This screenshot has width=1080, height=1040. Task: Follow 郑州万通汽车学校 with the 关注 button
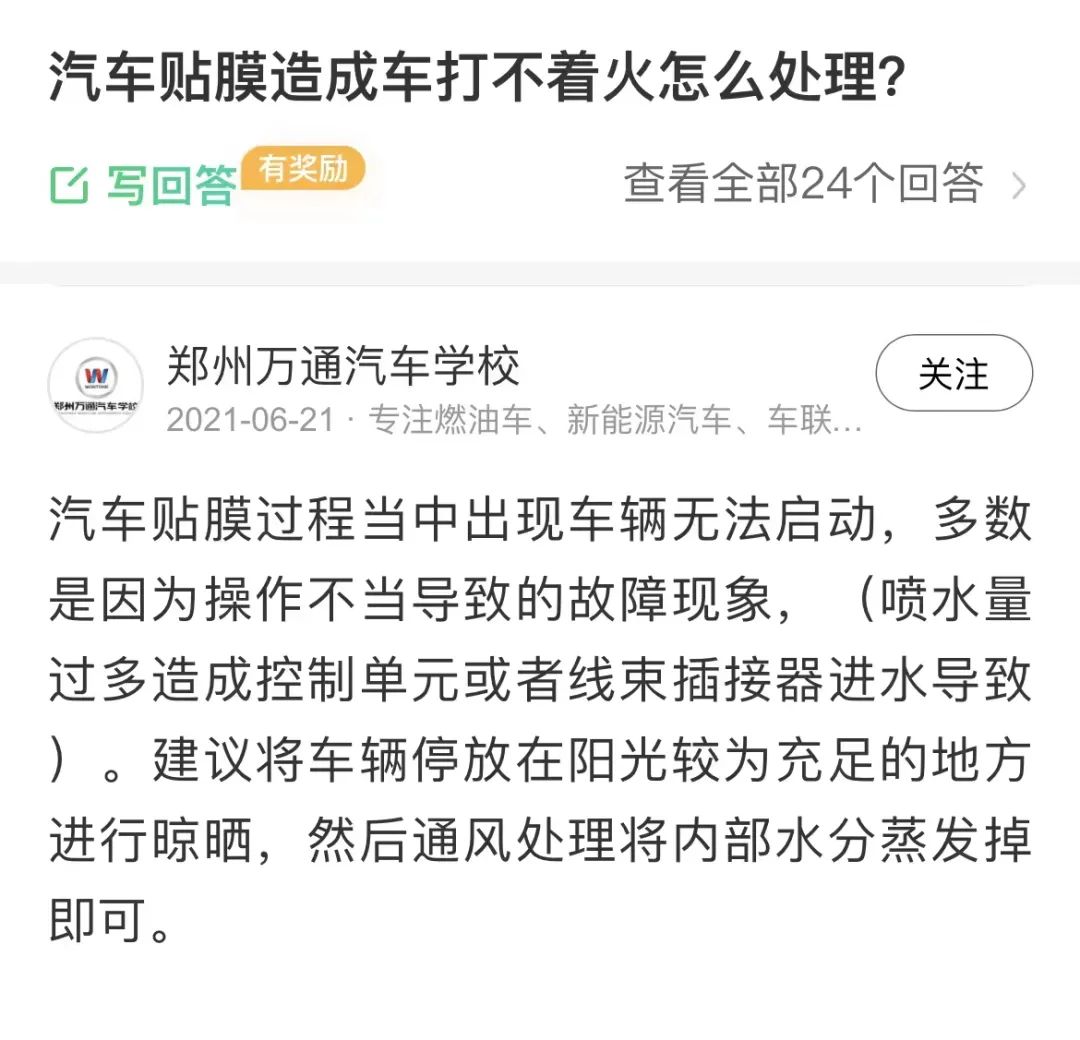953,374
